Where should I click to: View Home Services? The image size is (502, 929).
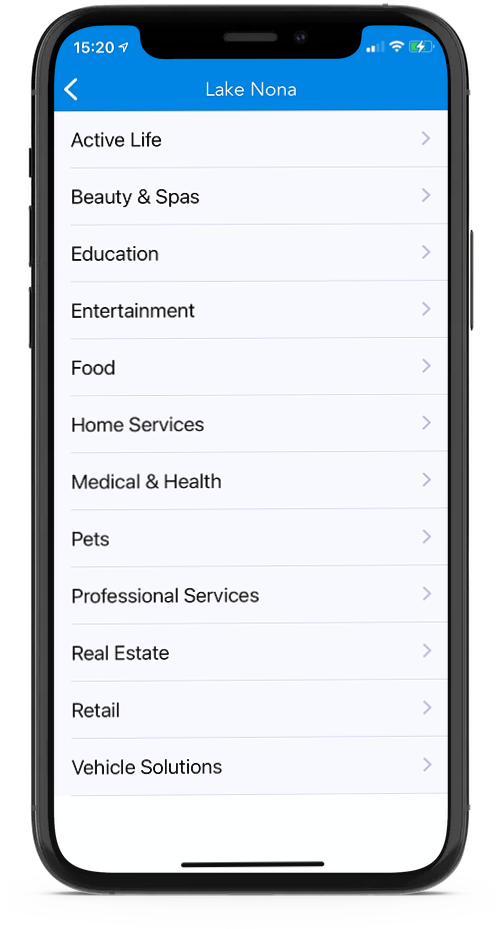click(251, 424)
